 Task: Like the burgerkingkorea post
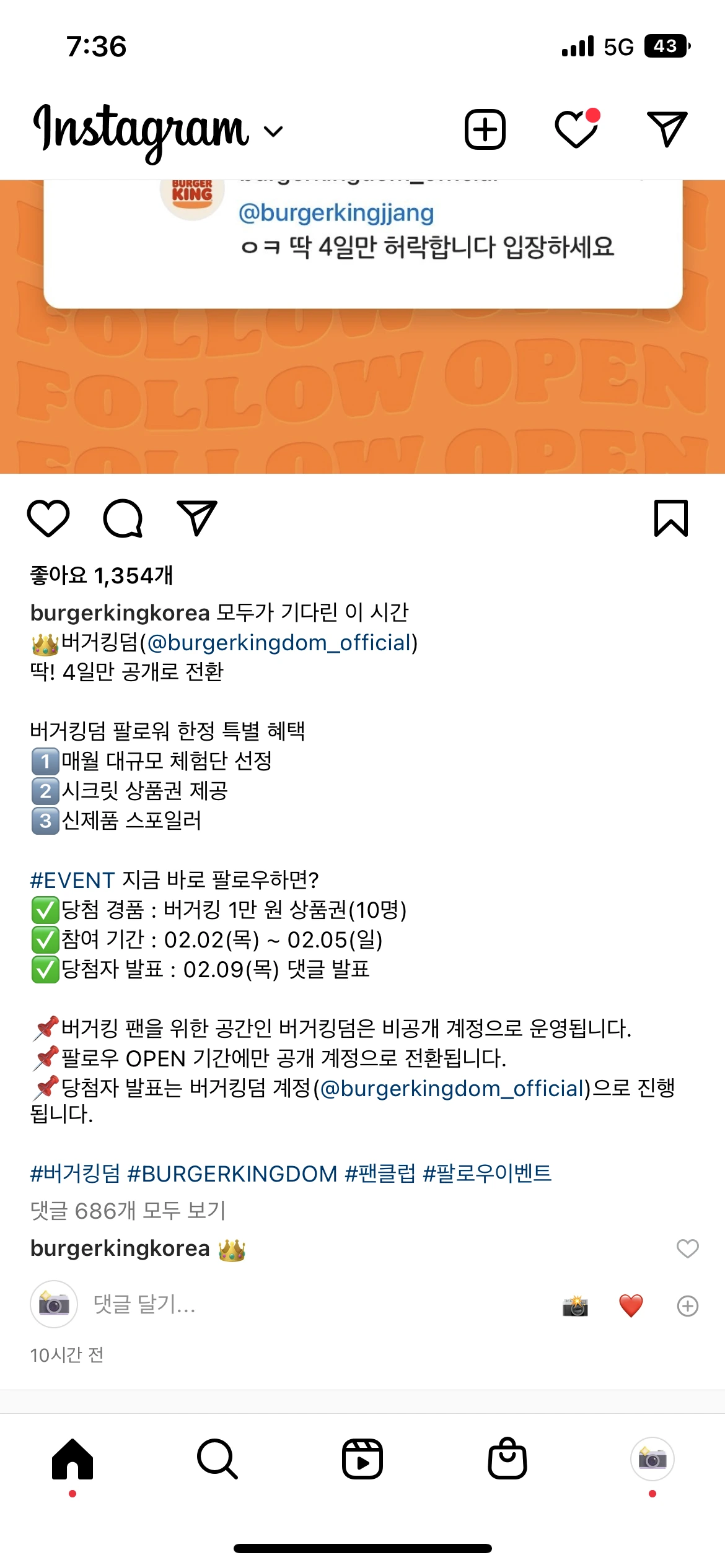click(x=48, y=518)
